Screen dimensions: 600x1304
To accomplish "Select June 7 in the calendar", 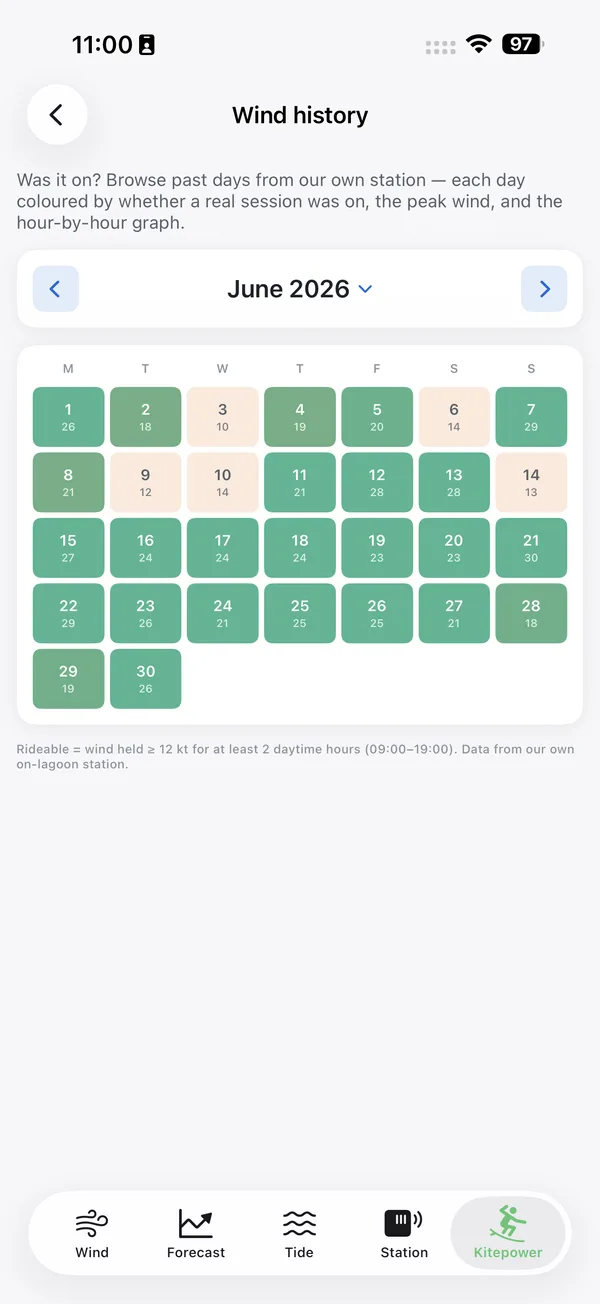I will [531, 417].
